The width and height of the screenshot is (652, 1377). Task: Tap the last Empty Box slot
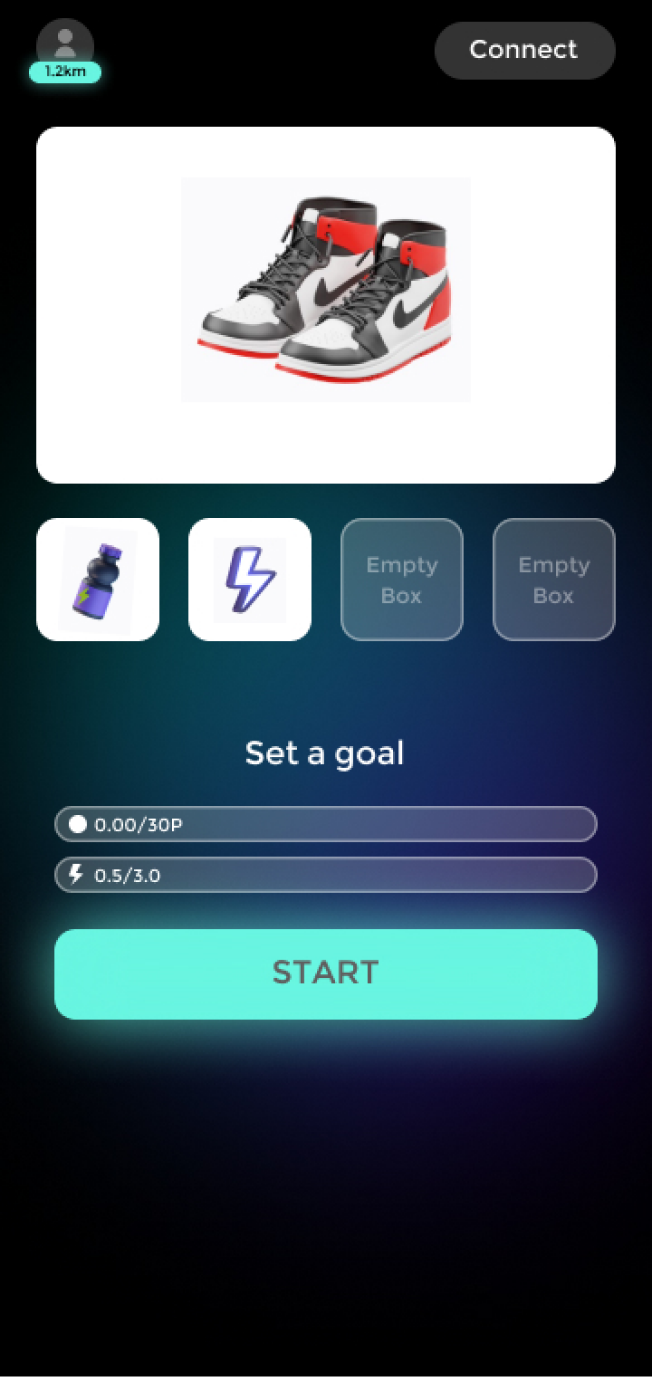click(x=554, y=579)
